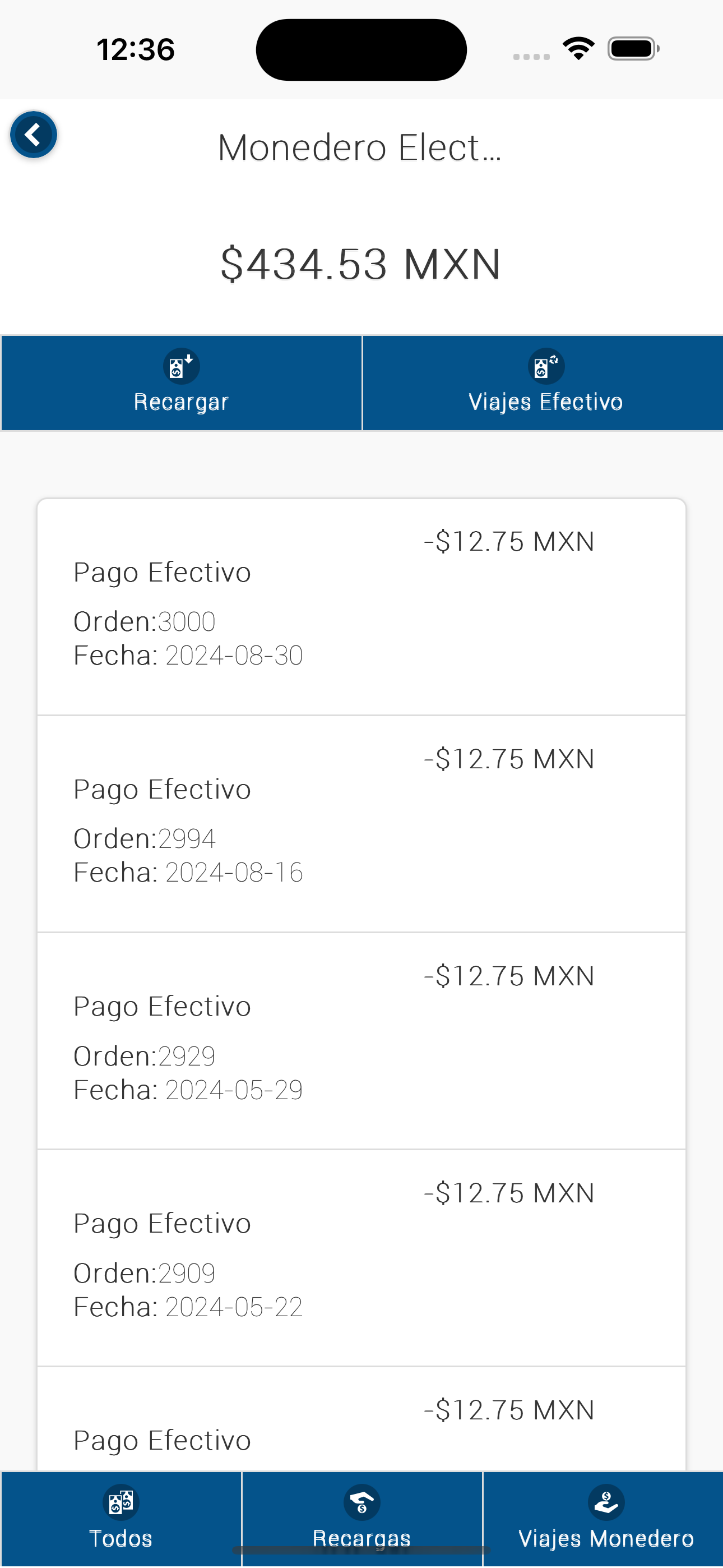Switch to the Todos tab

(121, 1519)
